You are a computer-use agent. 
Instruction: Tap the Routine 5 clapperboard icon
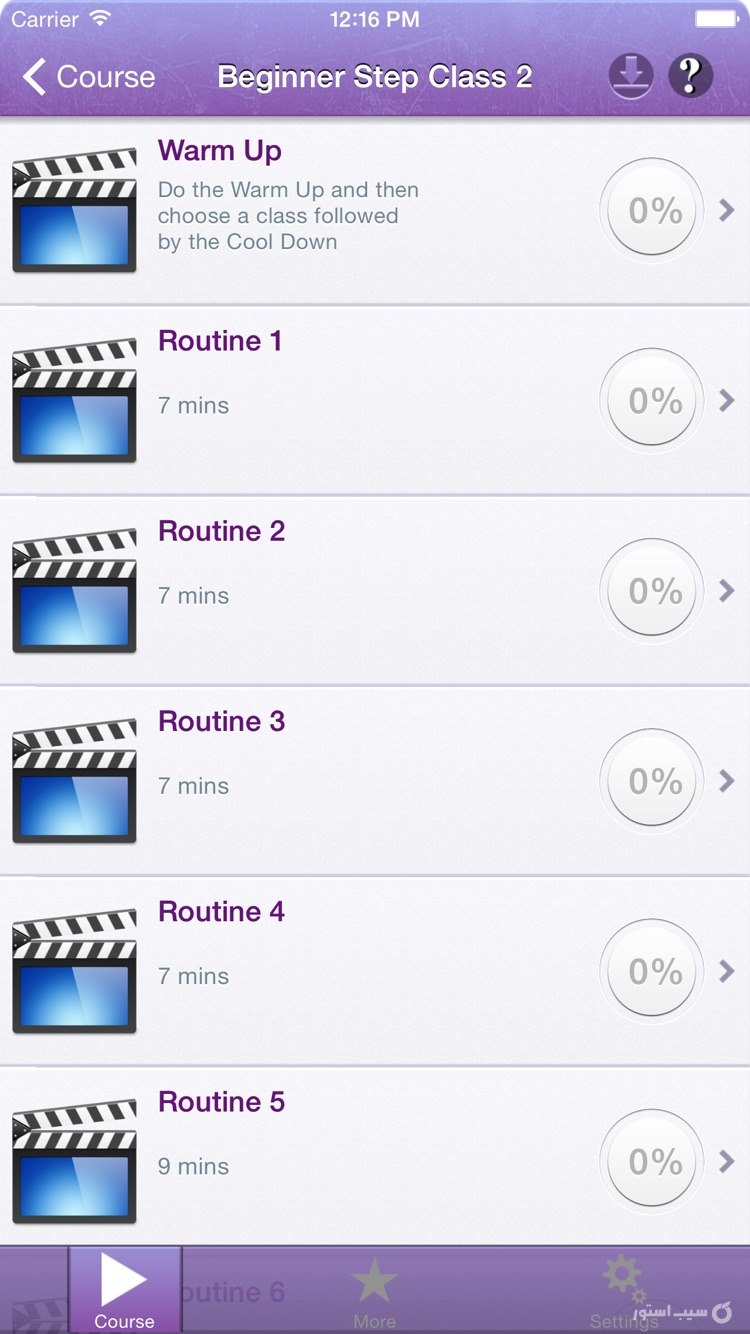(74, 1160)
